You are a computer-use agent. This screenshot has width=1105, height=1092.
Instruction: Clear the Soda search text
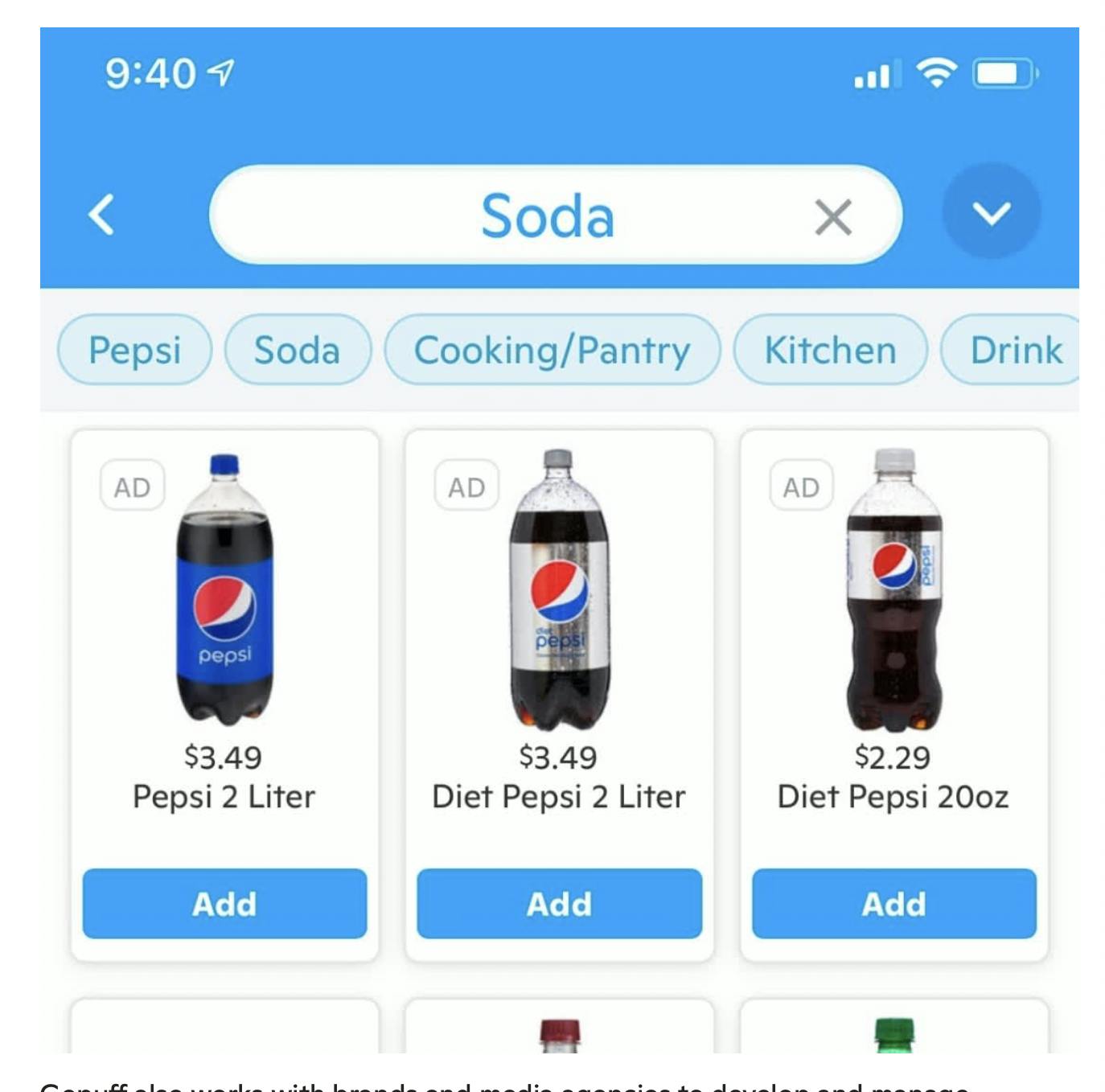(832, 217)
